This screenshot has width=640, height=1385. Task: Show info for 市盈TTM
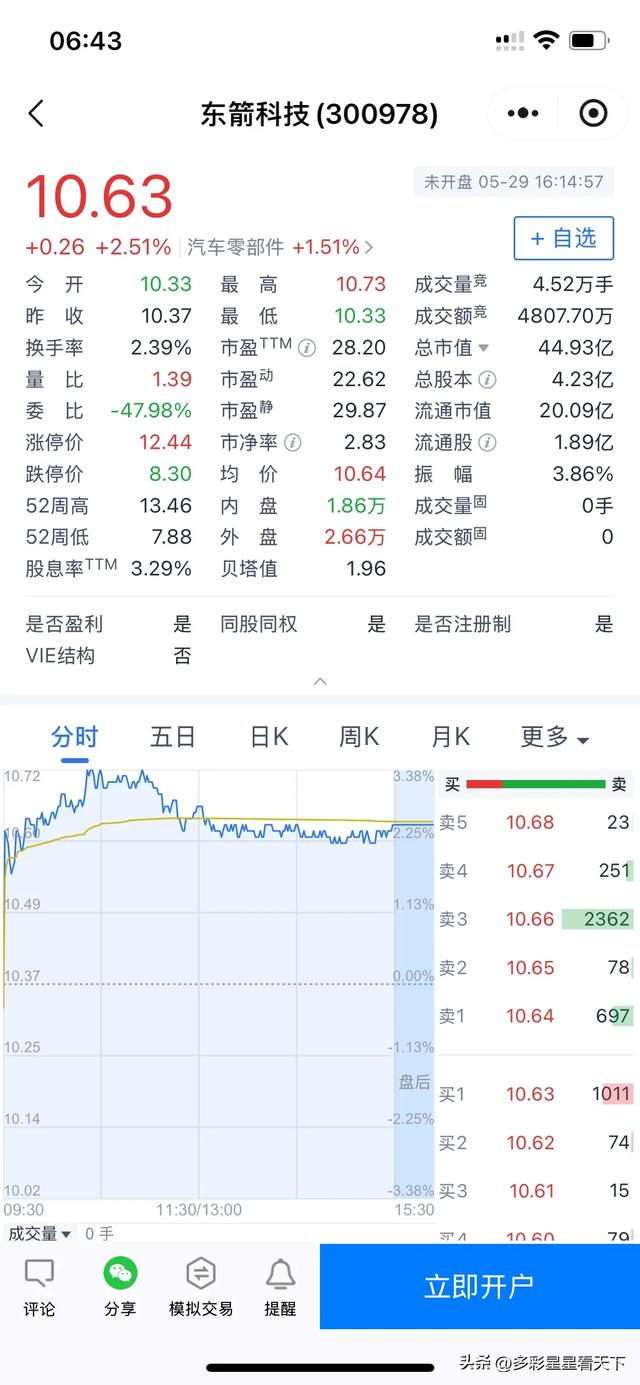[x=307, y=348]
